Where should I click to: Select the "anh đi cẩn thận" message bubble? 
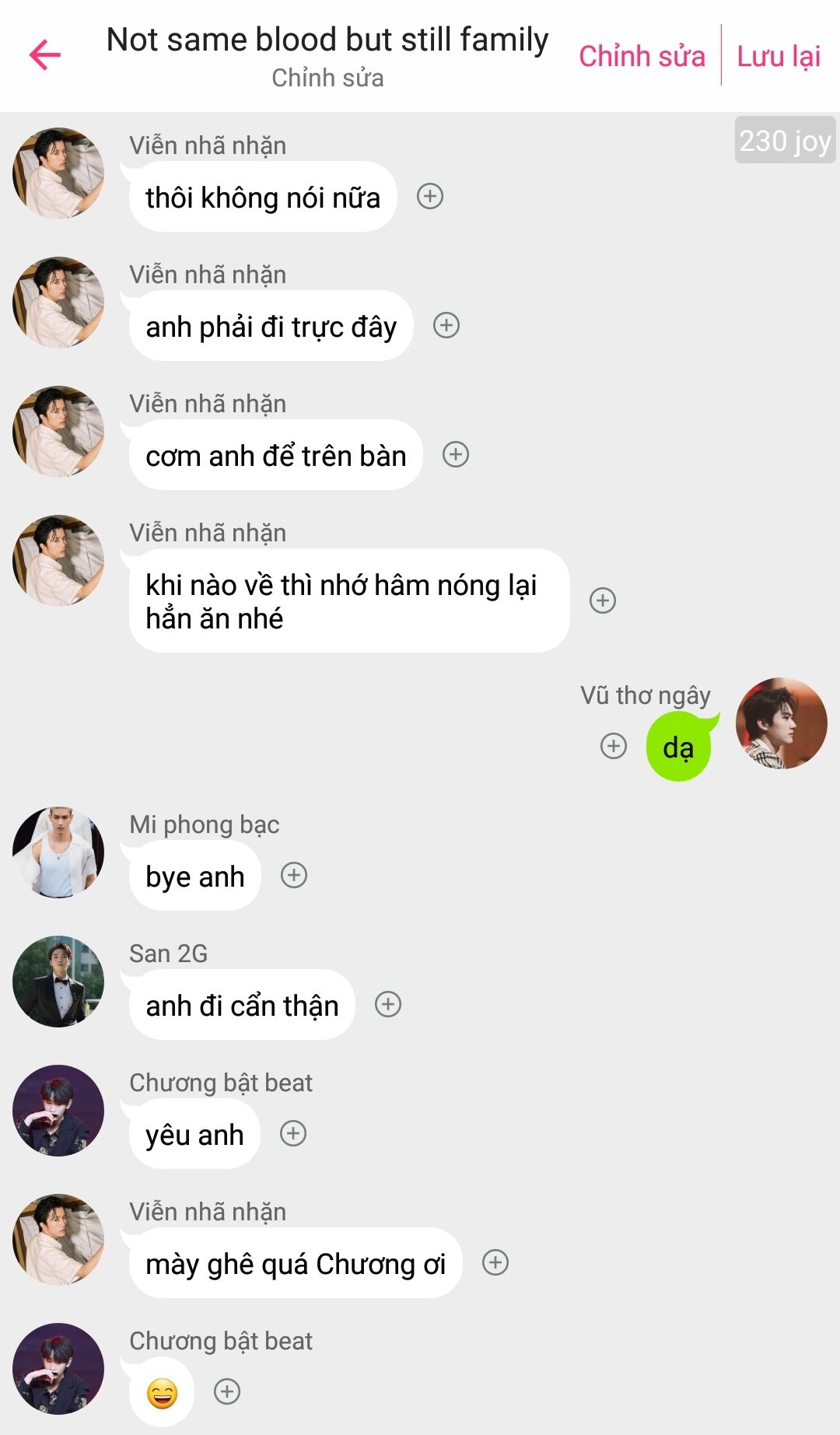point(242,1006)
